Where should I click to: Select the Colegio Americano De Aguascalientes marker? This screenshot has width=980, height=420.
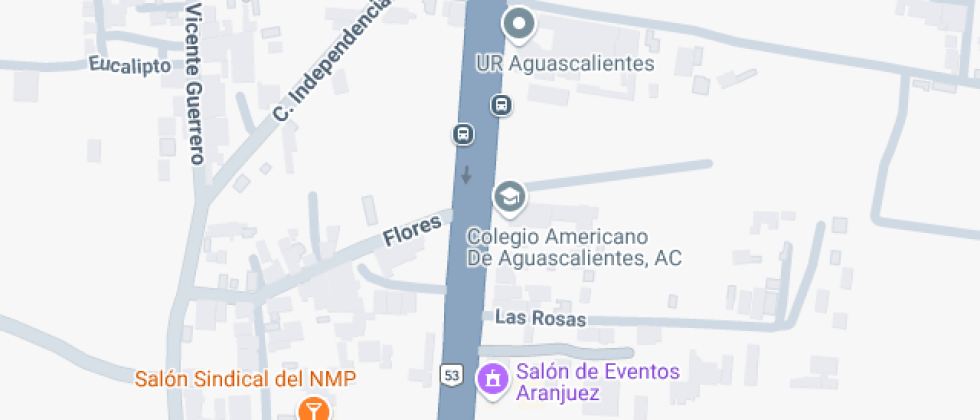tap(510, 197)
